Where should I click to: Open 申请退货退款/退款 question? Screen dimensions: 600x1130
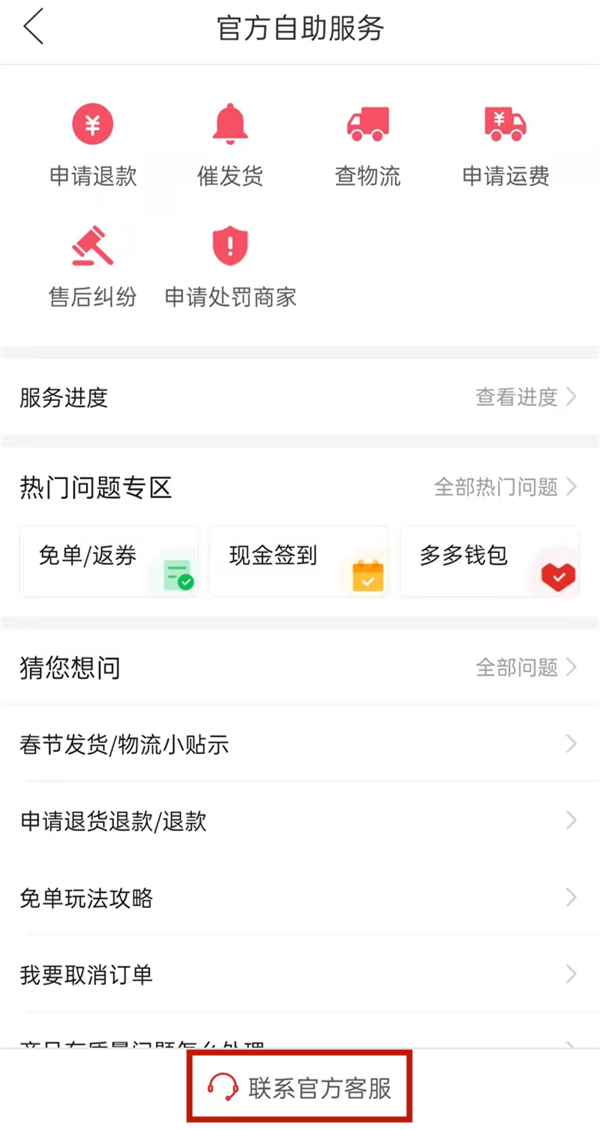point(300,821)
